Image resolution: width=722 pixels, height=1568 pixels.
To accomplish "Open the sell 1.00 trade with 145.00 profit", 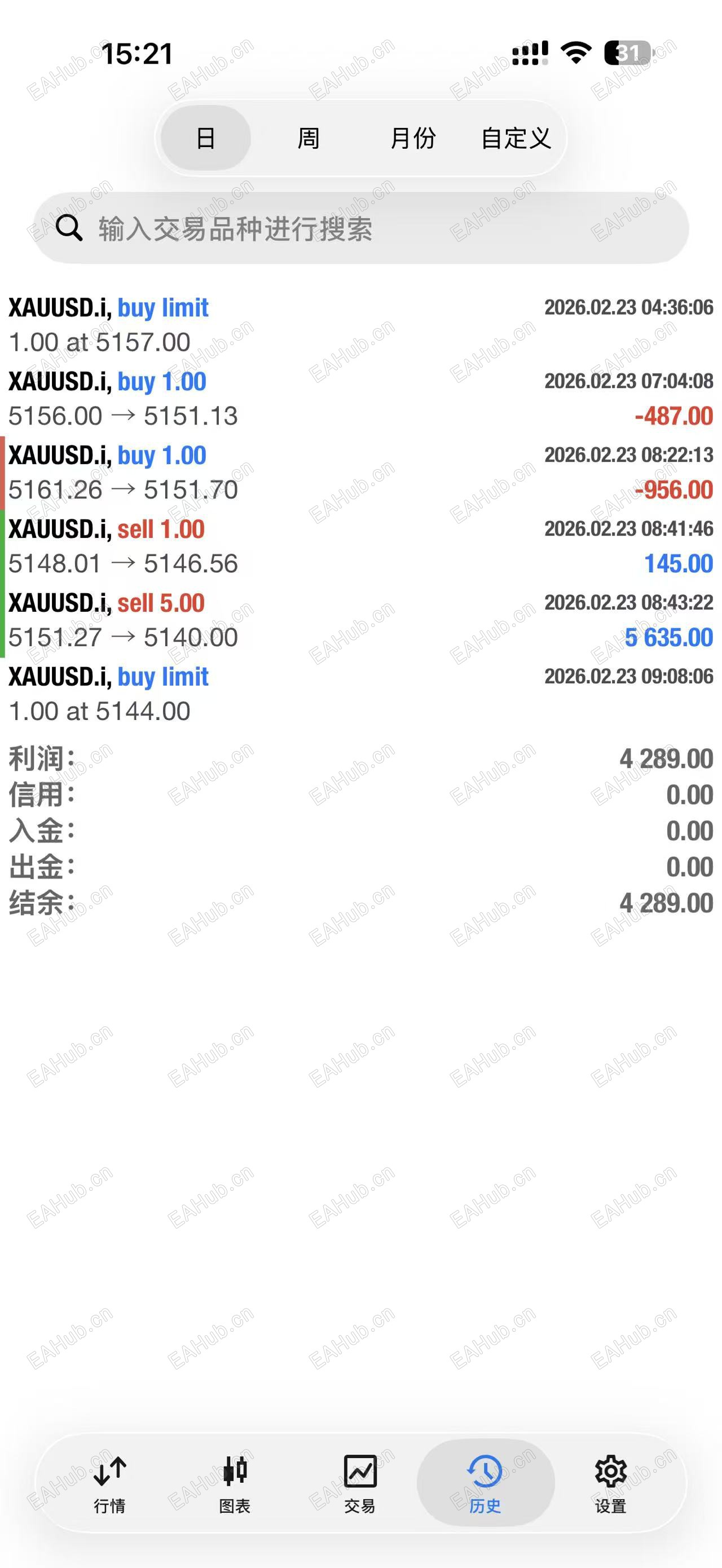I will [x=360, y=546].
